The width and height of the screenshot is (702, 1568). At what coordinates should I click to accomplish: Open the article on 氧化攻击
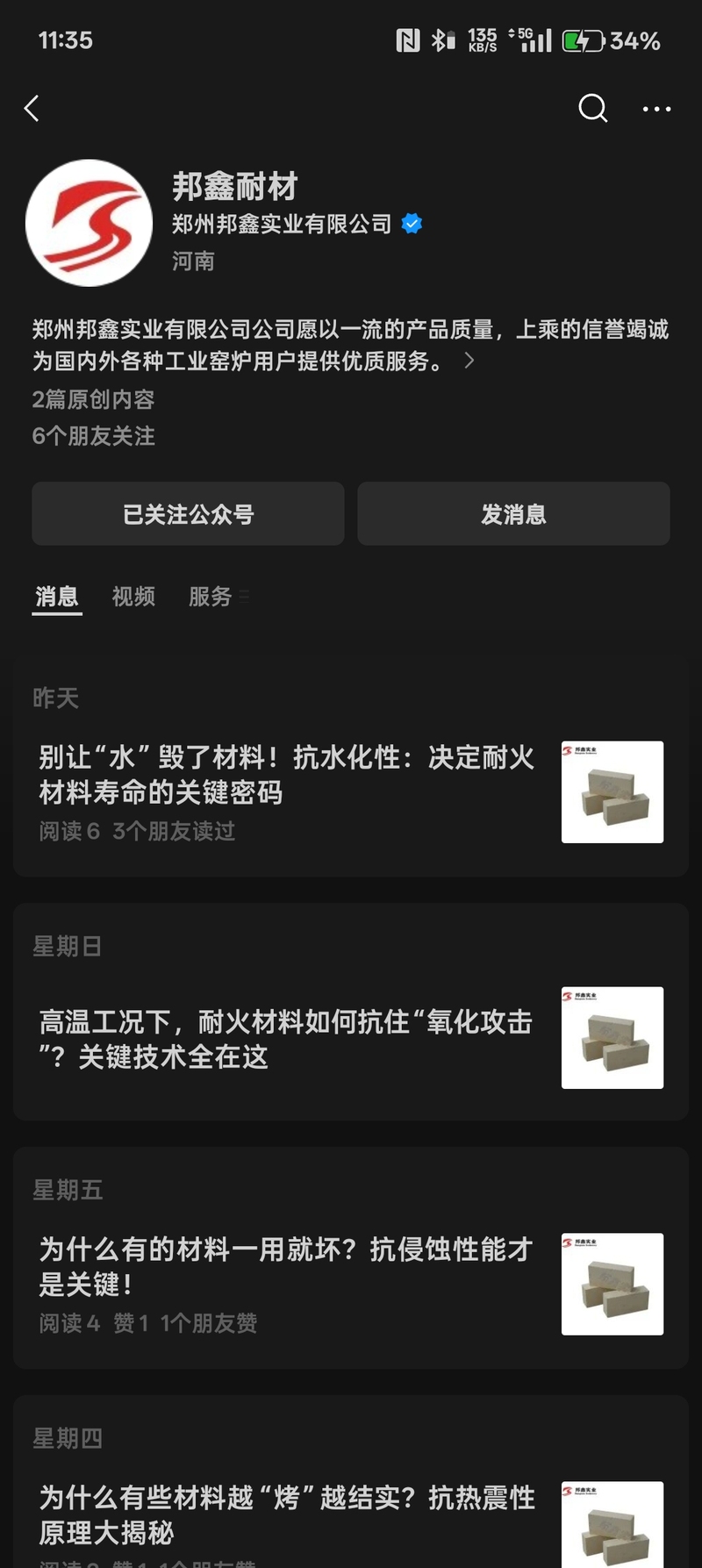pos(287,1039)
